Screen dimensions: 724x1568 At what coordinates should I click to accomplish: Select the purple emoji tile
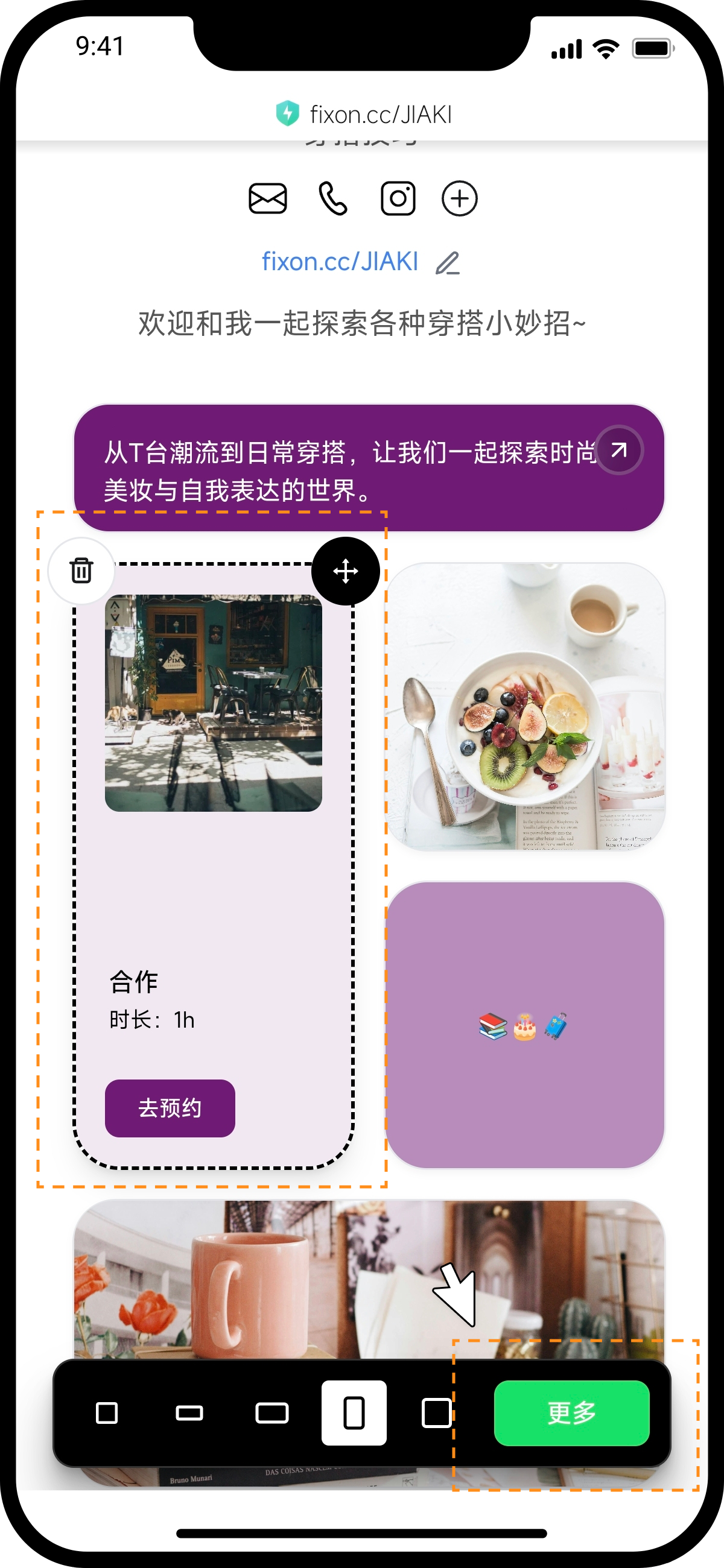click(x=525, y=1025)
